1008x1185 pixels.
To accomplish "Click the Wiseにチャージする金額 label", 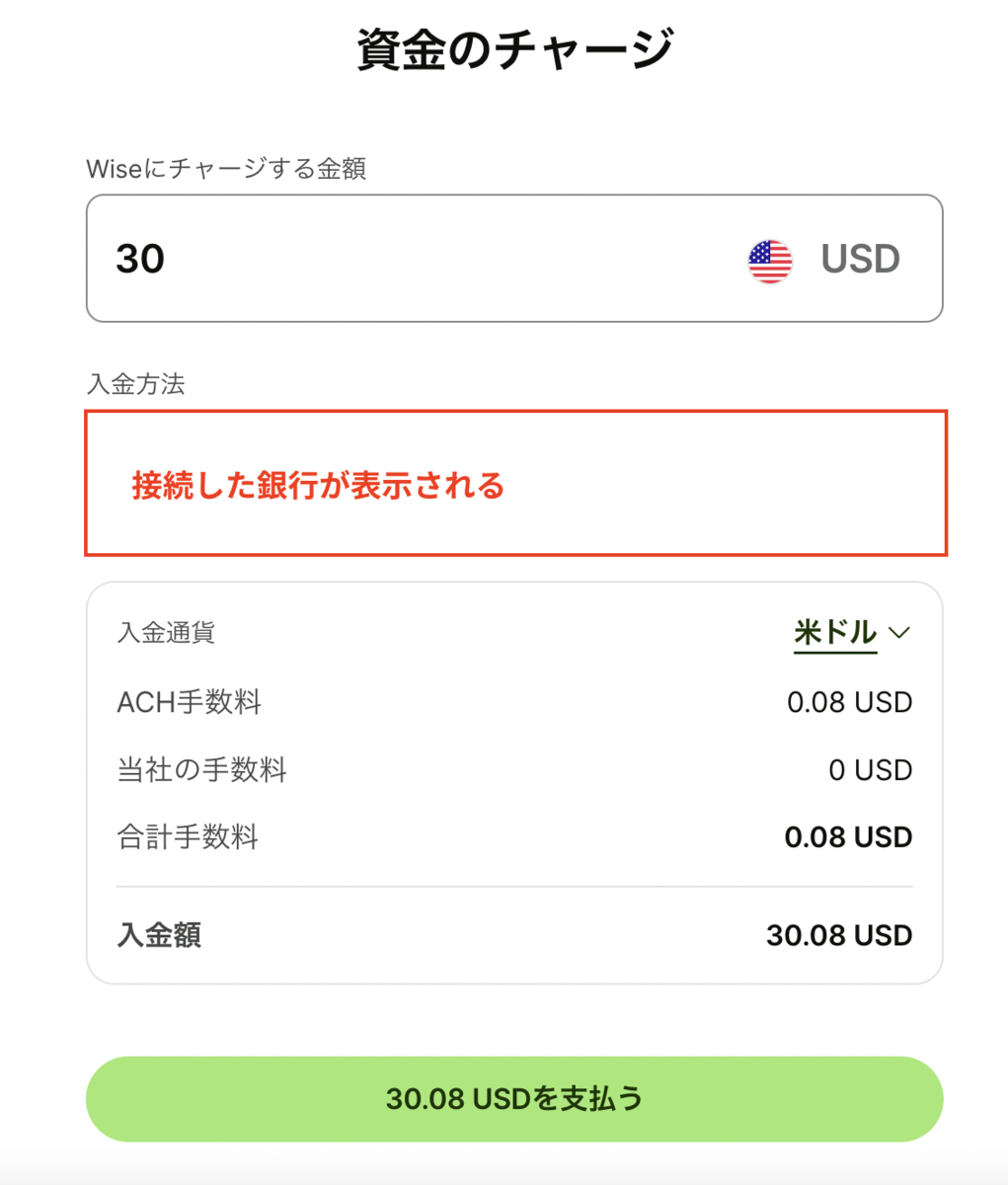I will (x=227, y=168).
